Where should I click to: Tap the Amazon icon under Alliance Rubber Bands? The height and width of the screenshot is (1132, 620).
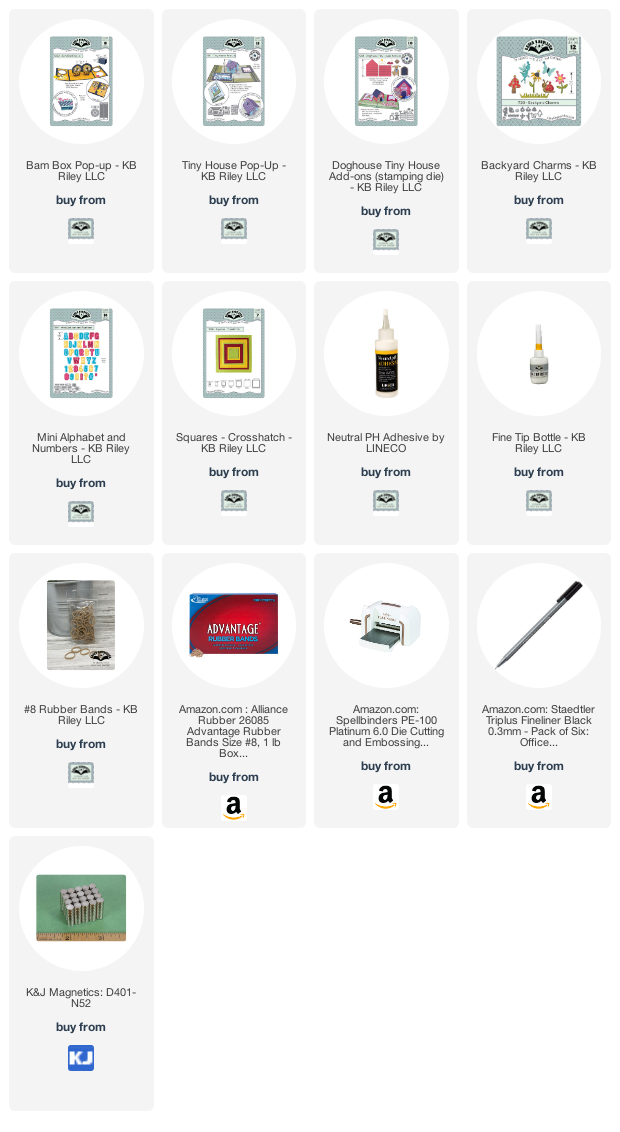tap(233, 808)
